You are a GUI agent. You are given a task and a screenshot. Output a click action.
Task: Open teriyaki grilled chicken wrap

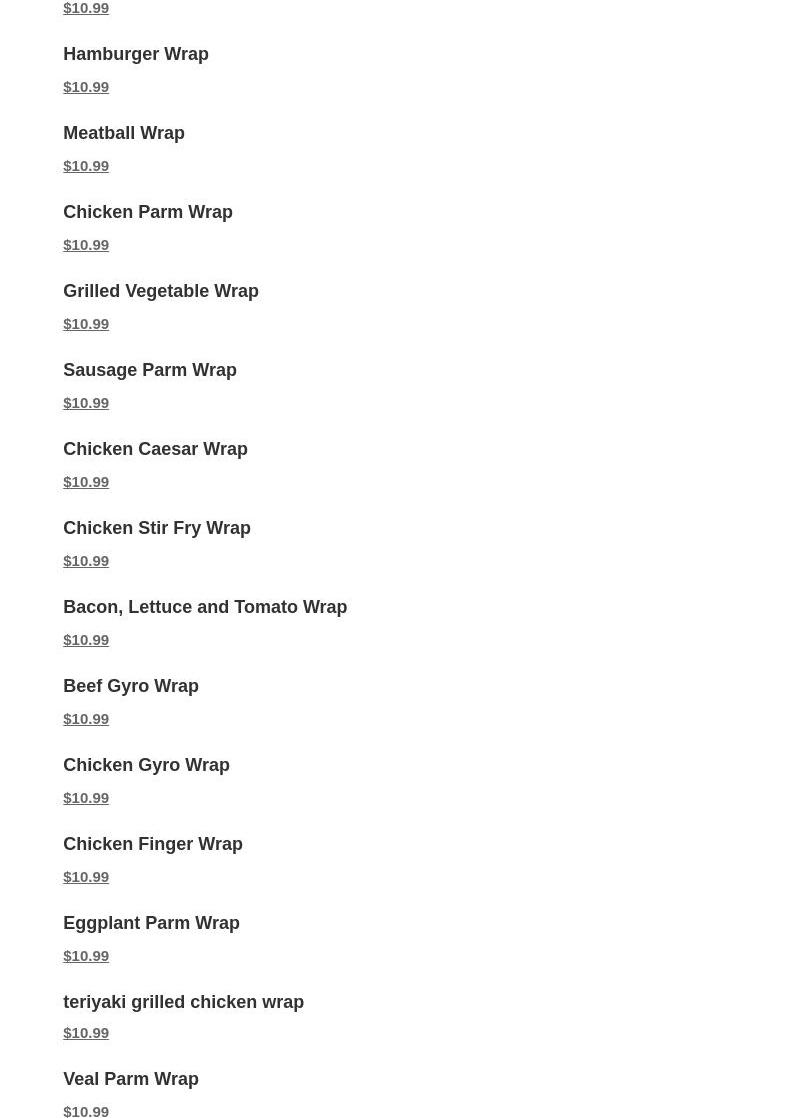(x=183, y=1002)
